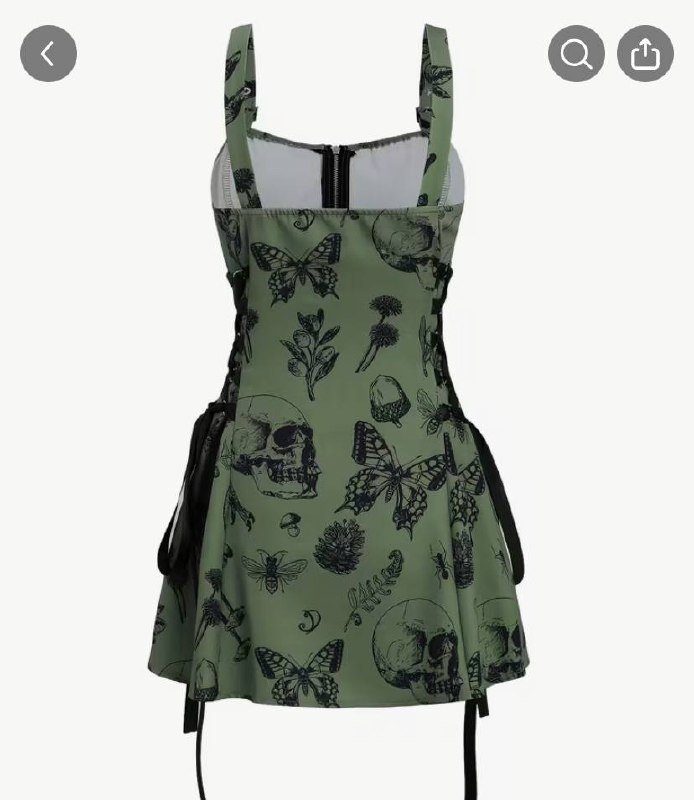
Task: Go back using the back arrow
Action: tap(48, 53)
